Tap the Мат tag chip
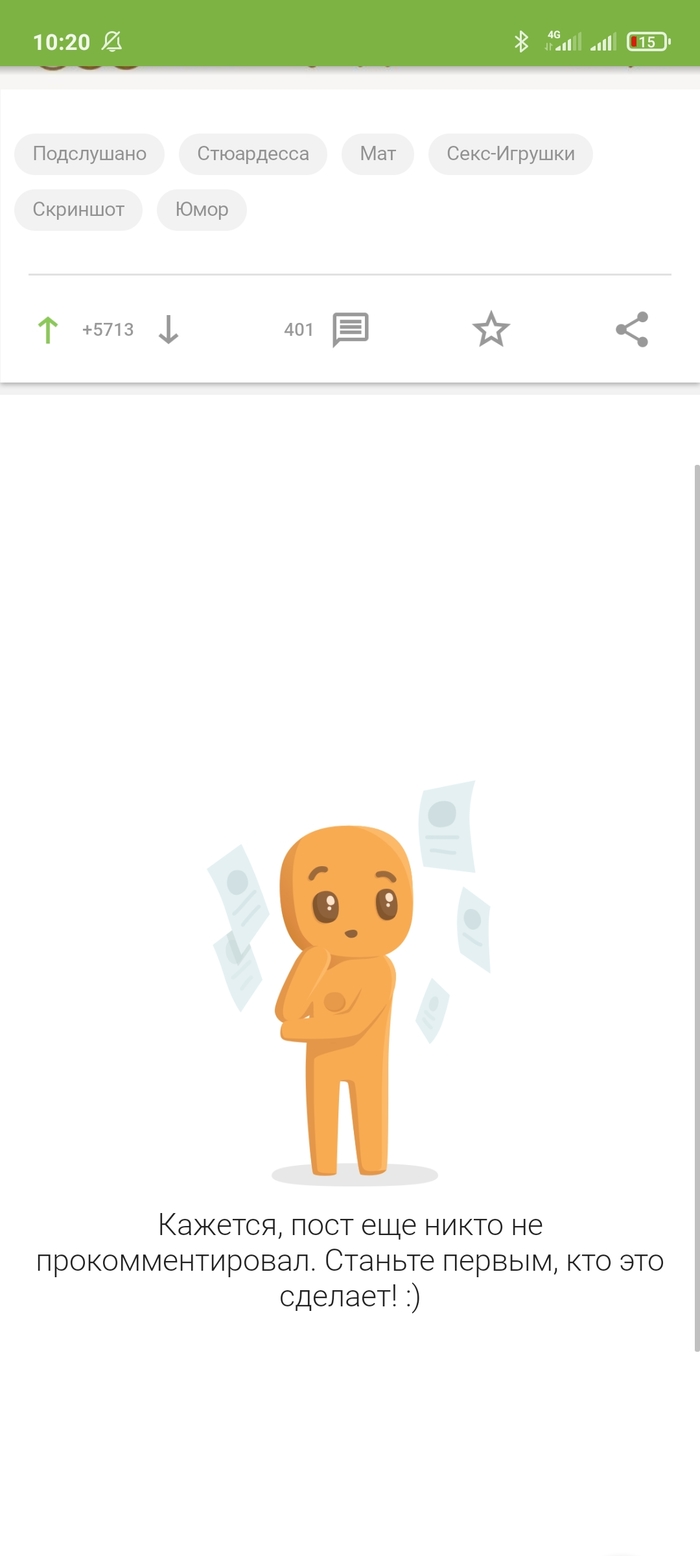The width and height of the screenshot is (700, 1556). 378,154
